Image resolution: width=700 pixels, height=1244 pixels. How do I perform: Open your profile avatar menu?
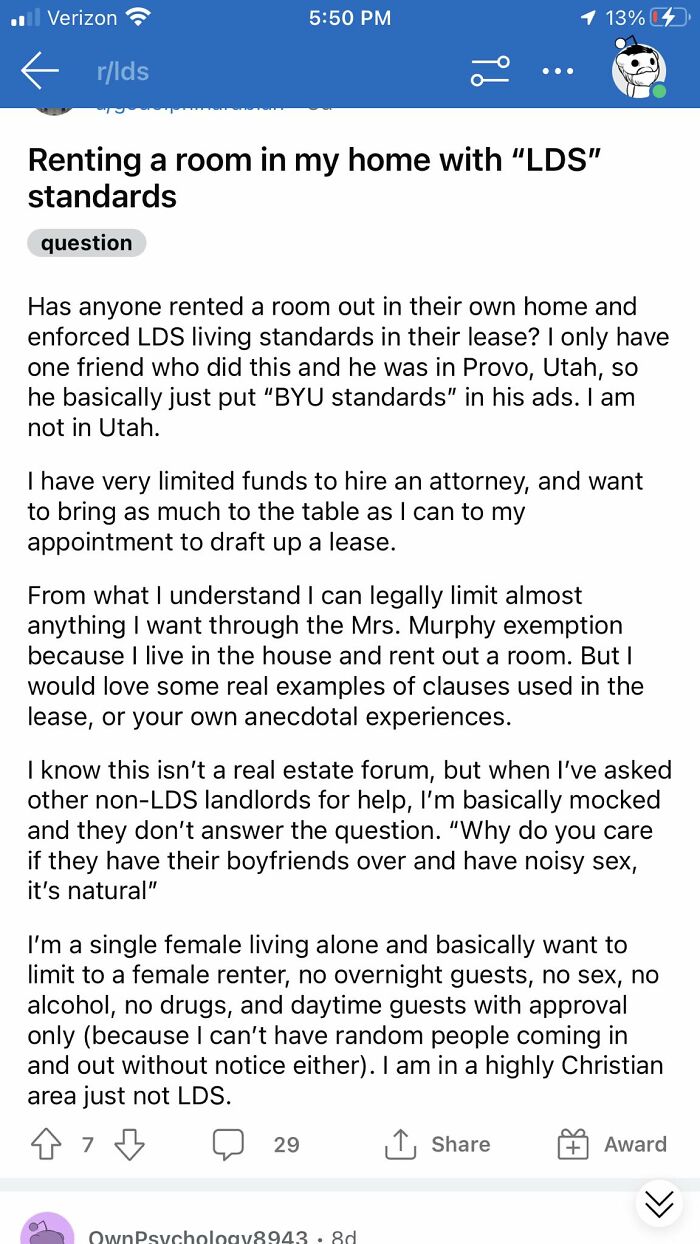coord(640,70)
